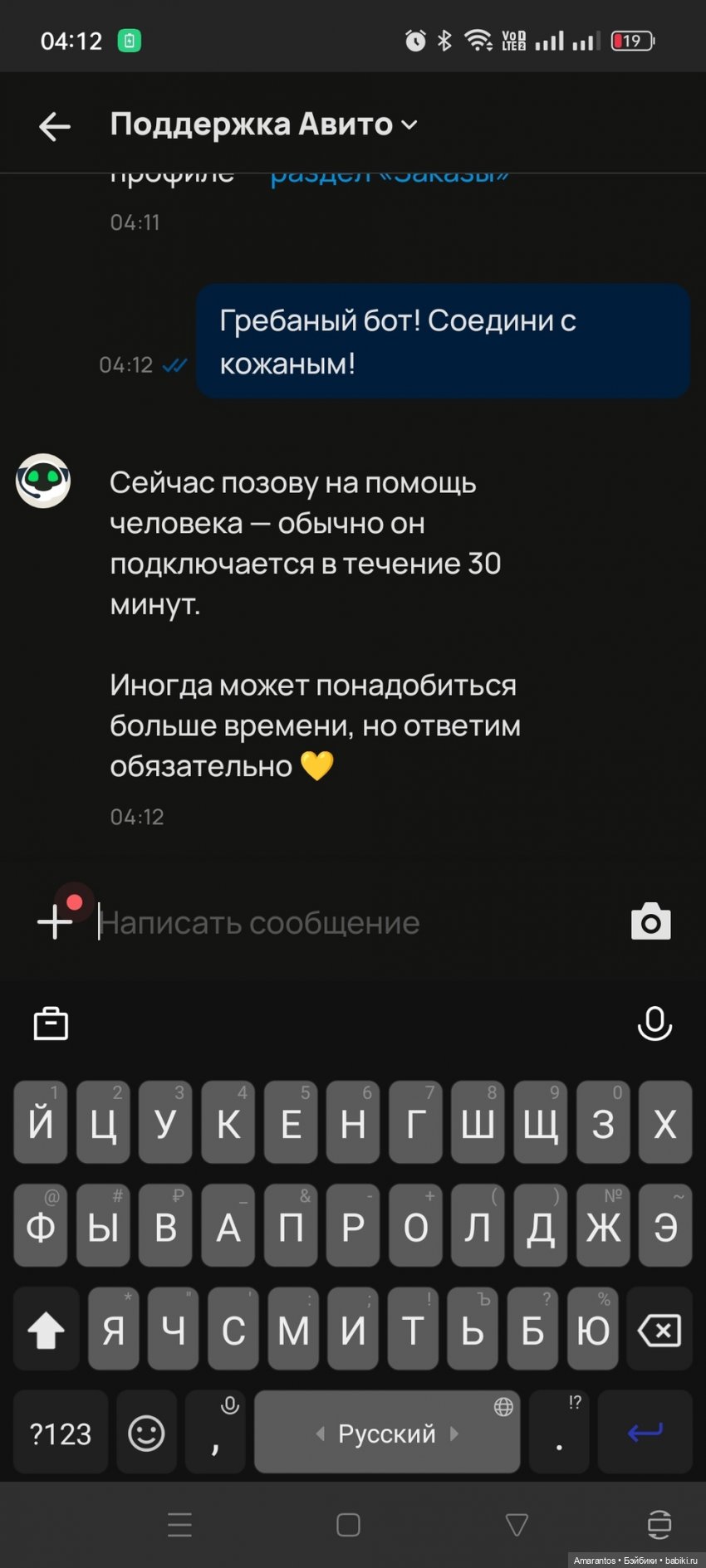Start voice input with the microphone

[655, 1023]
